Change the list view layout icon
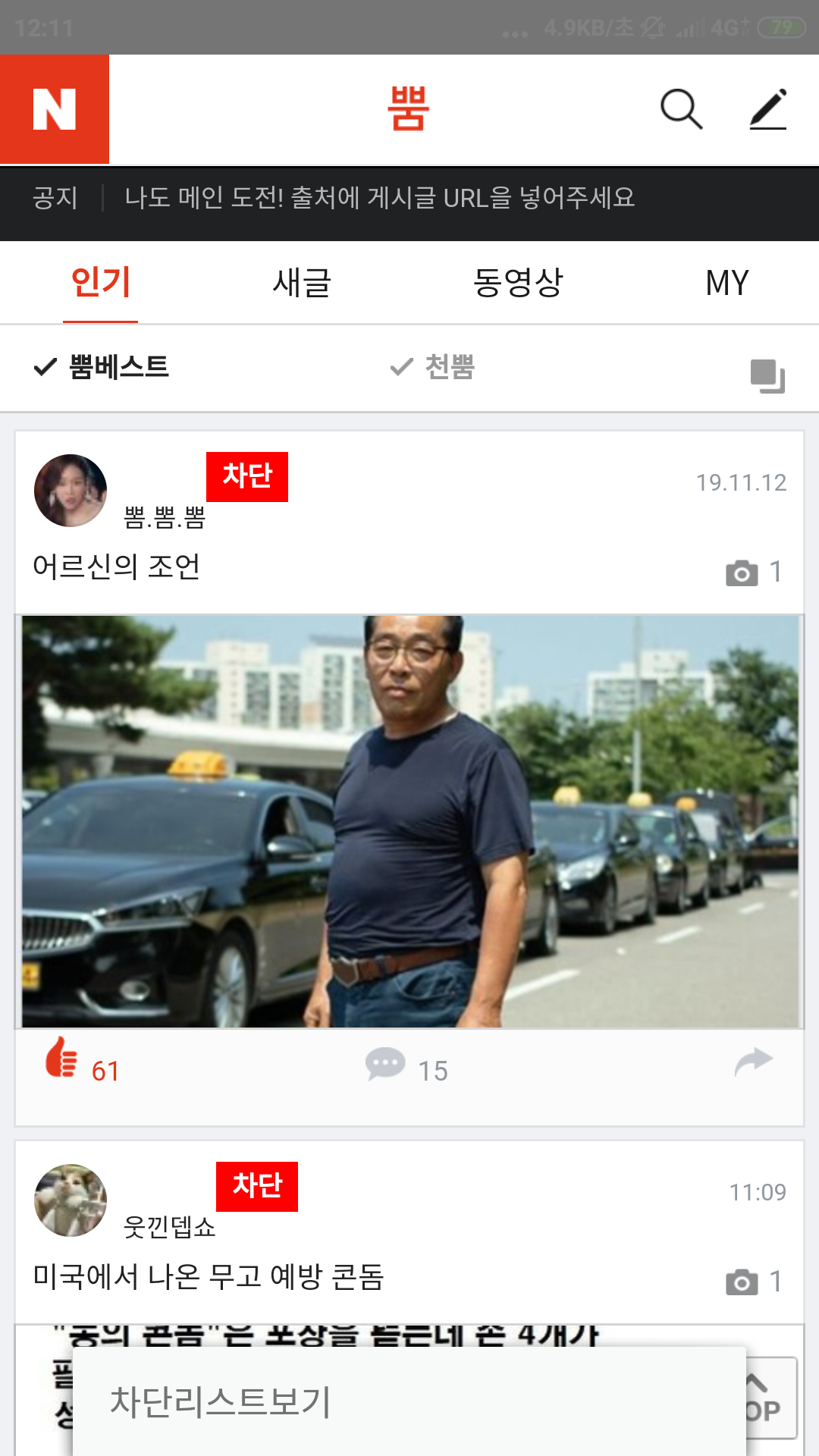Viewport: 819px width, 1456px height. [767, 376]
